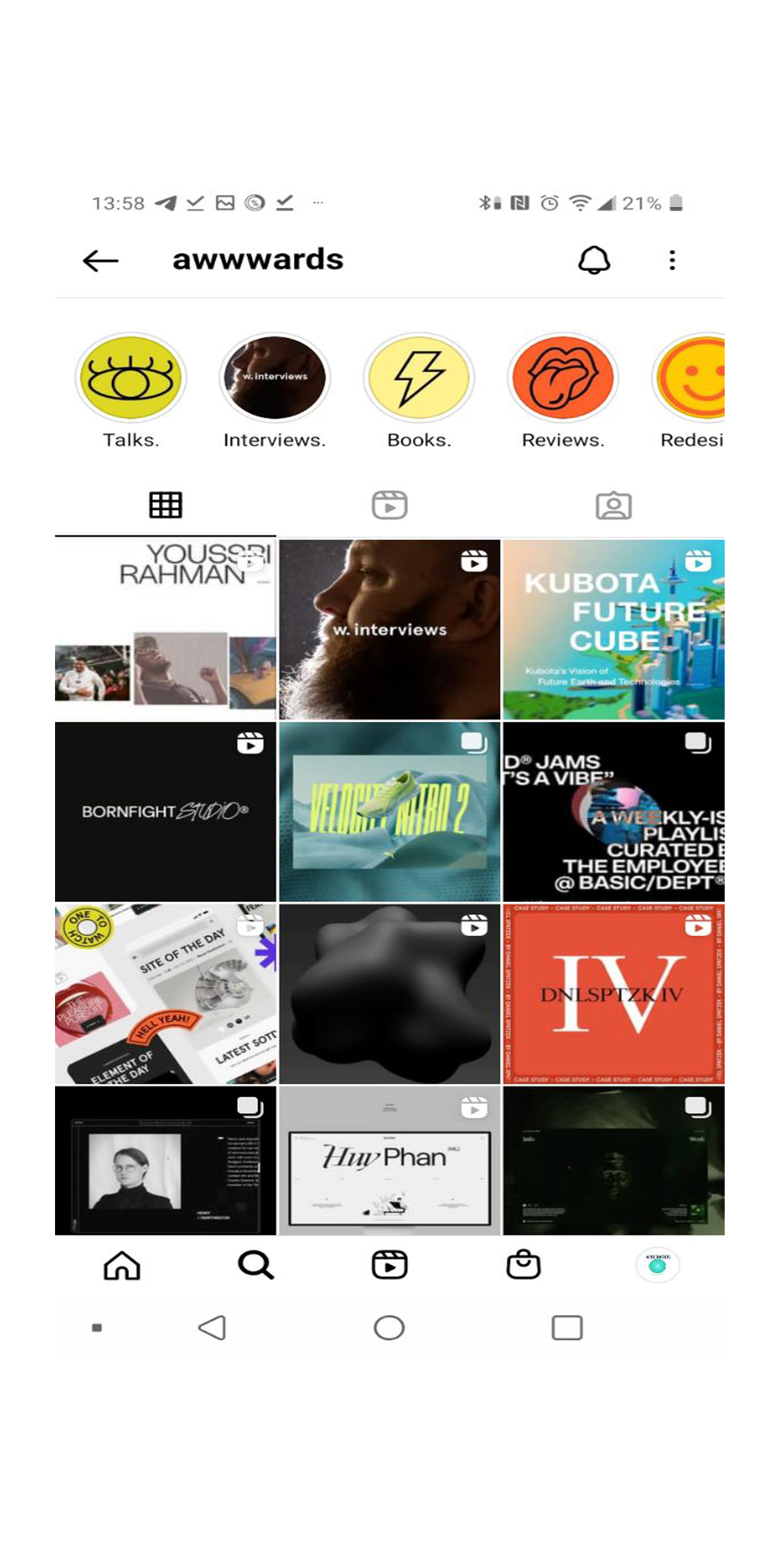Open the Reviews story highlight

coord(563,377)
